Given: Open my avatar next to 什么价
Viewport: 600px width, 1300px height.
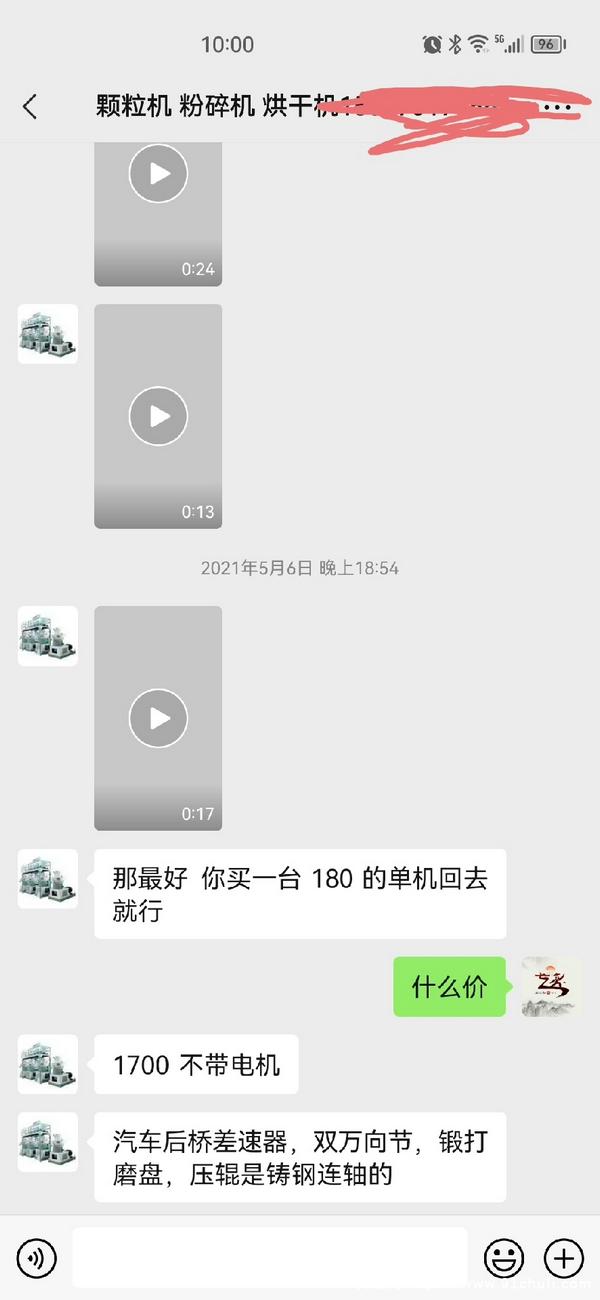Looking at the screenshot, I should click(x=551, y=986).
